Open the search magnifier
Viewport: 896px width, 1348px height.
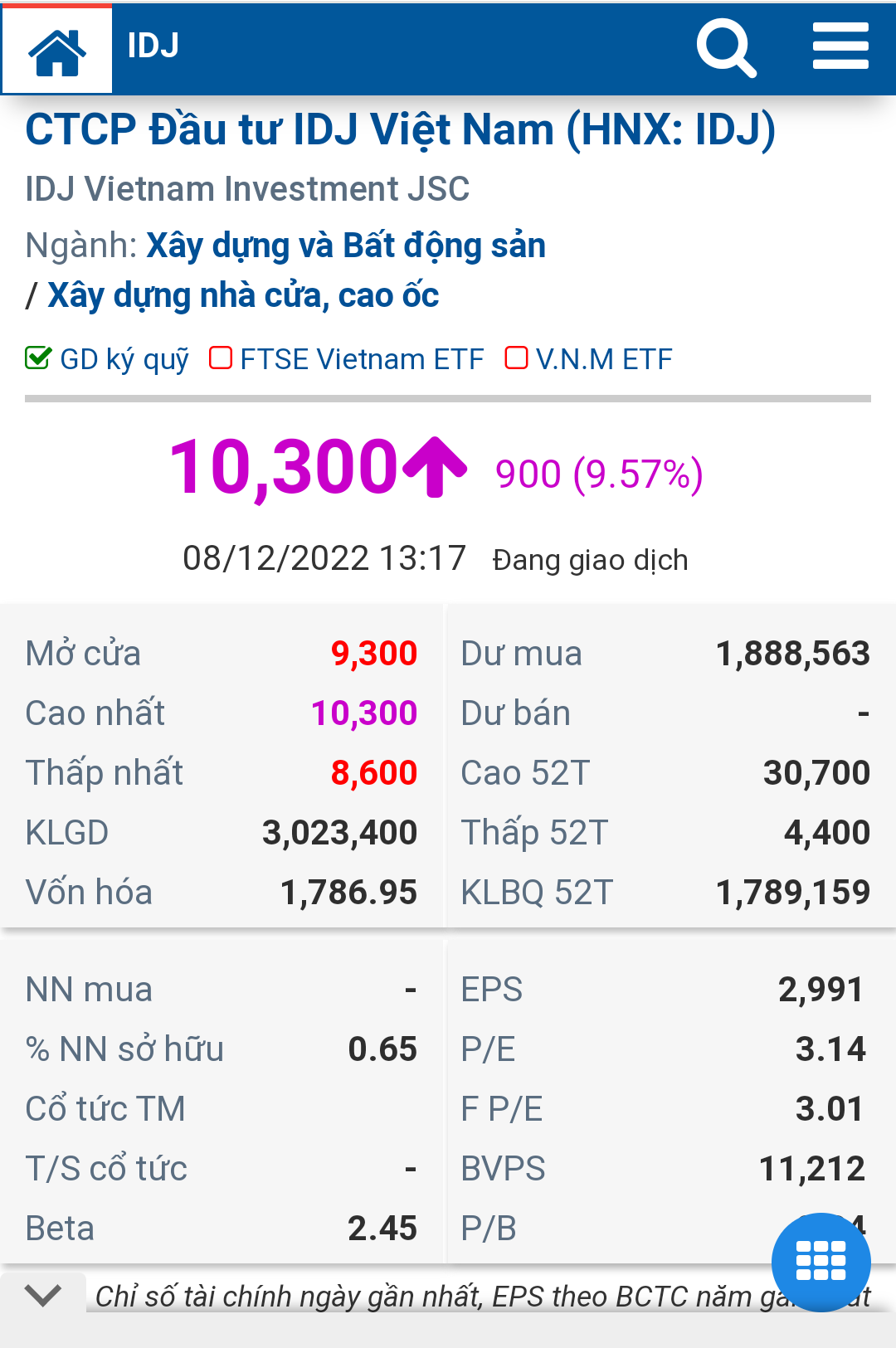point(726,48)
